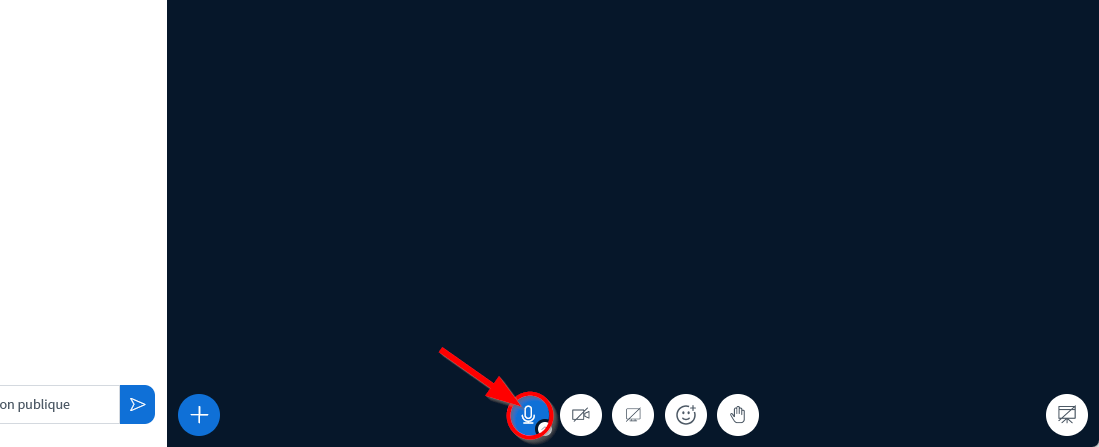The width and height of the screenshot is (1099, 447).
Task: Focus the public chat message field
Action: tap(58, 404)
